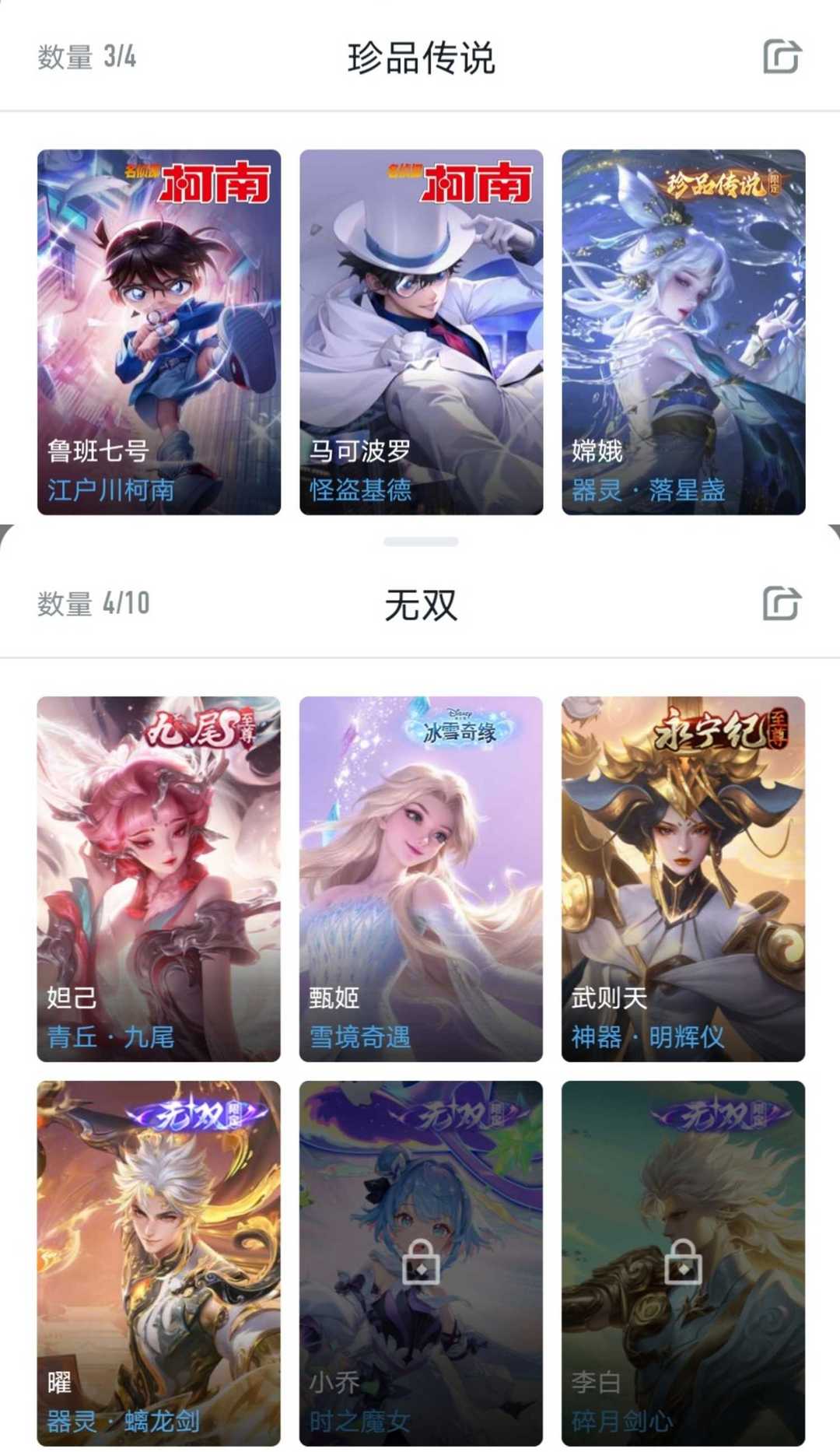Open the 妲己 青丘·九尾 skin card
The image size is (840, 1452).
pos(159,879)
